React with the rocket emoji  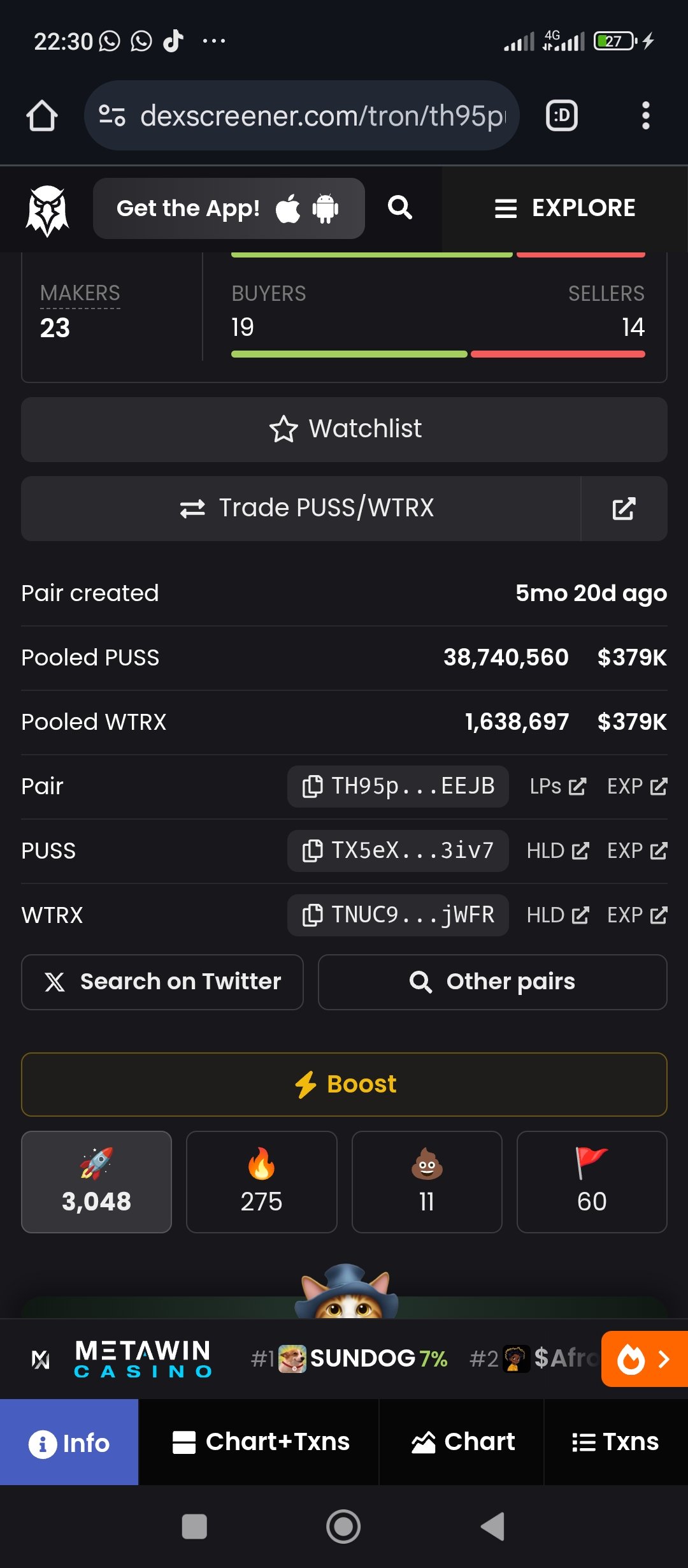point(96,1182)
